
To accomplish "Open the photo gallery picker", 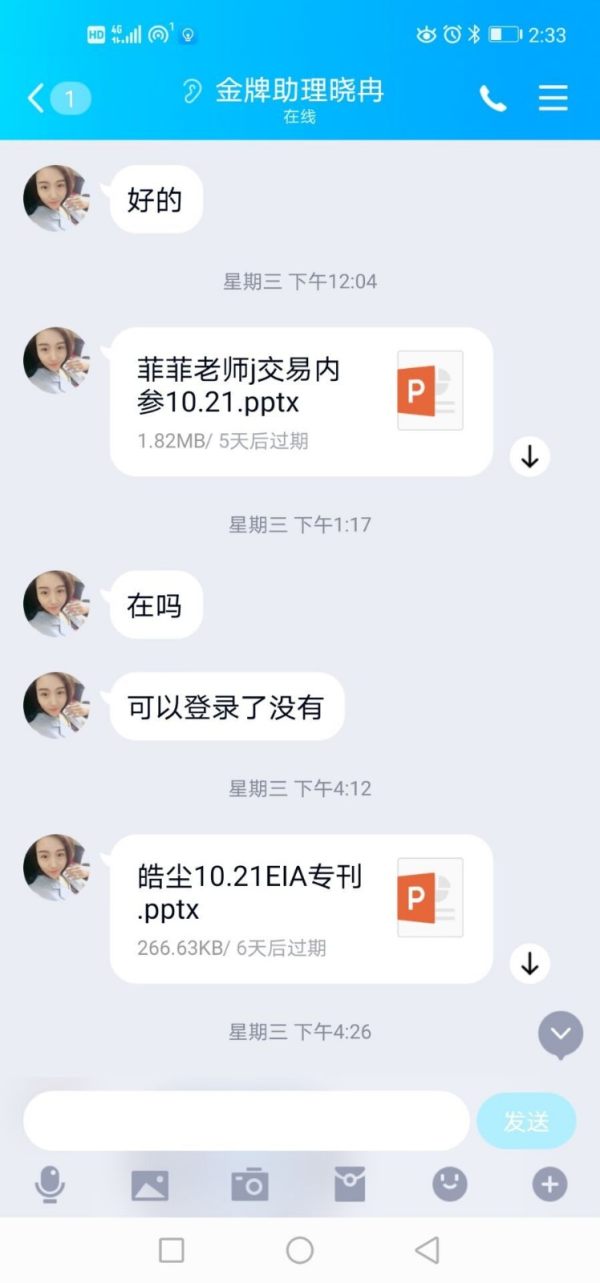I will pyautogui.click(x=150, y=1185).
